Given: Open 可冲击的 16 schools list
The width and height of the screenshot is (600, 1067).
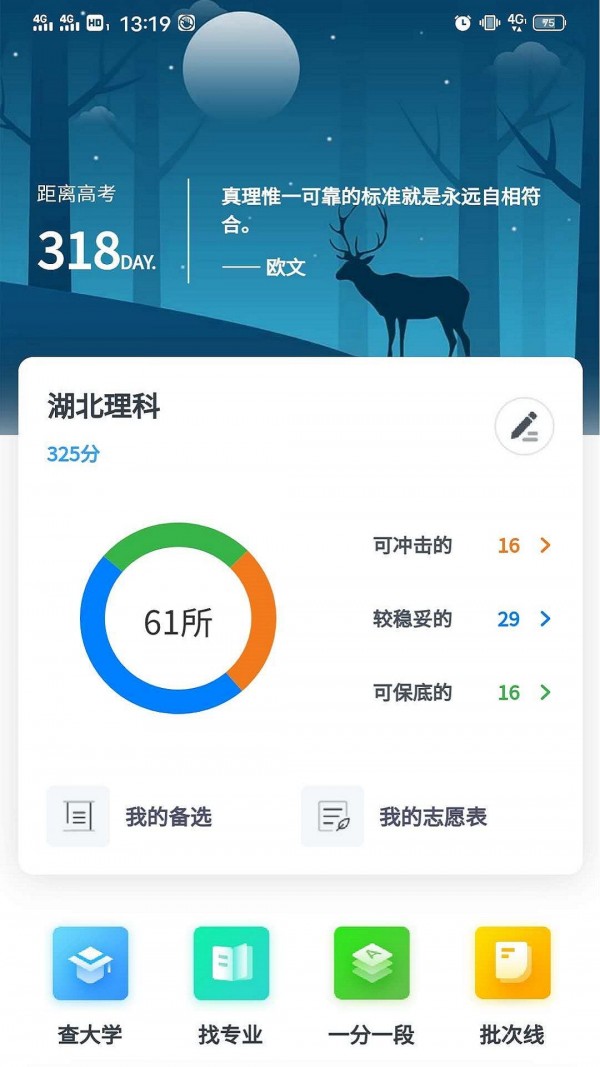Looking at the screenshot, I should [x=461, y=545].
